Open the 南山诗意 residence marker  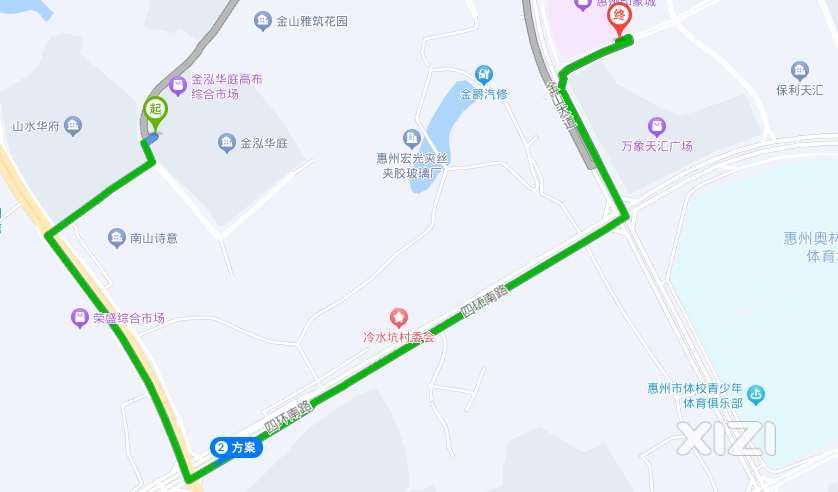[x=117, y=238]
